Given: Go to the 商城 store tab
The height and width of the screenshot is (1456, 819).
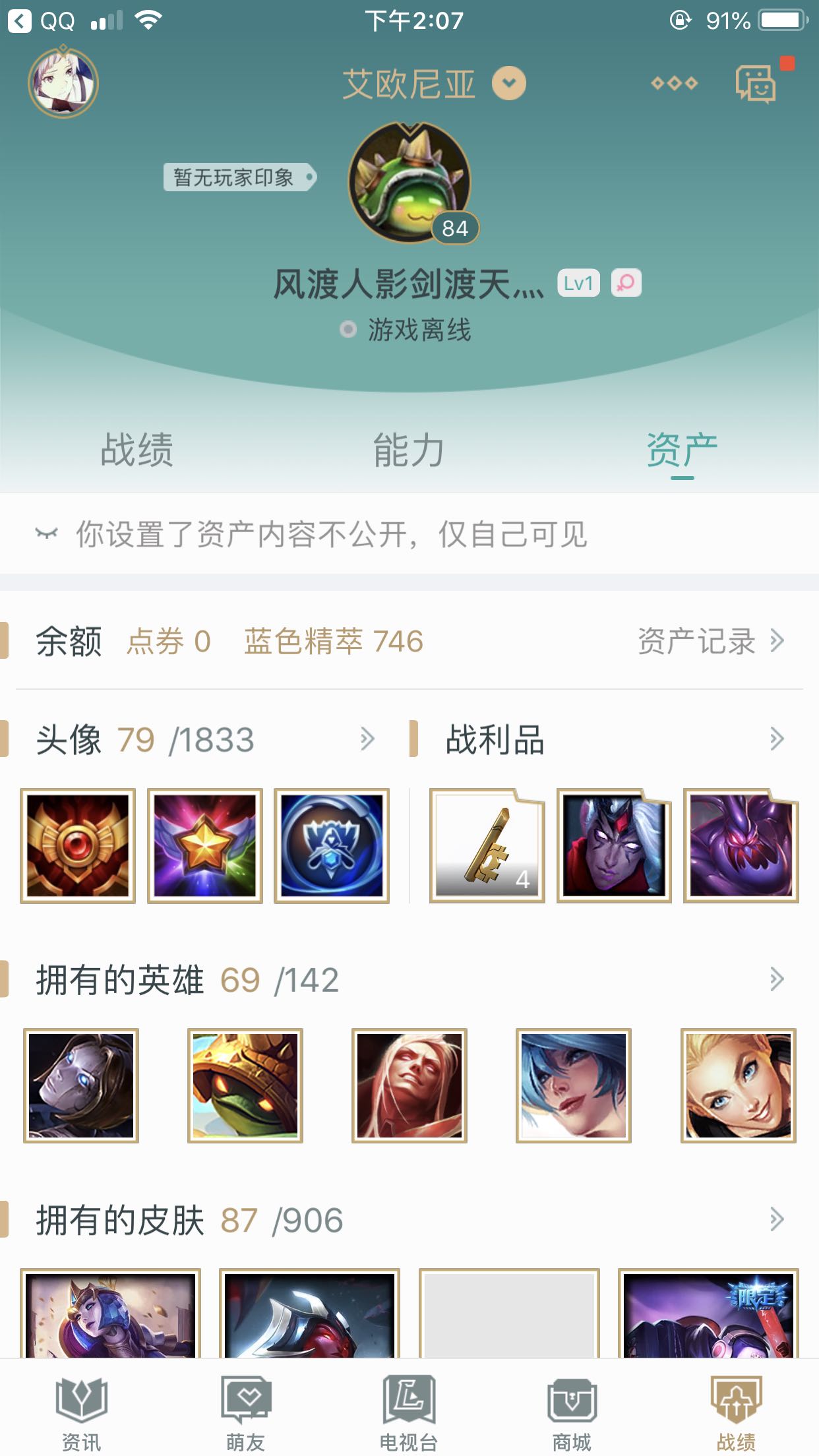Looking at the screenshot, I should 572,1409.
